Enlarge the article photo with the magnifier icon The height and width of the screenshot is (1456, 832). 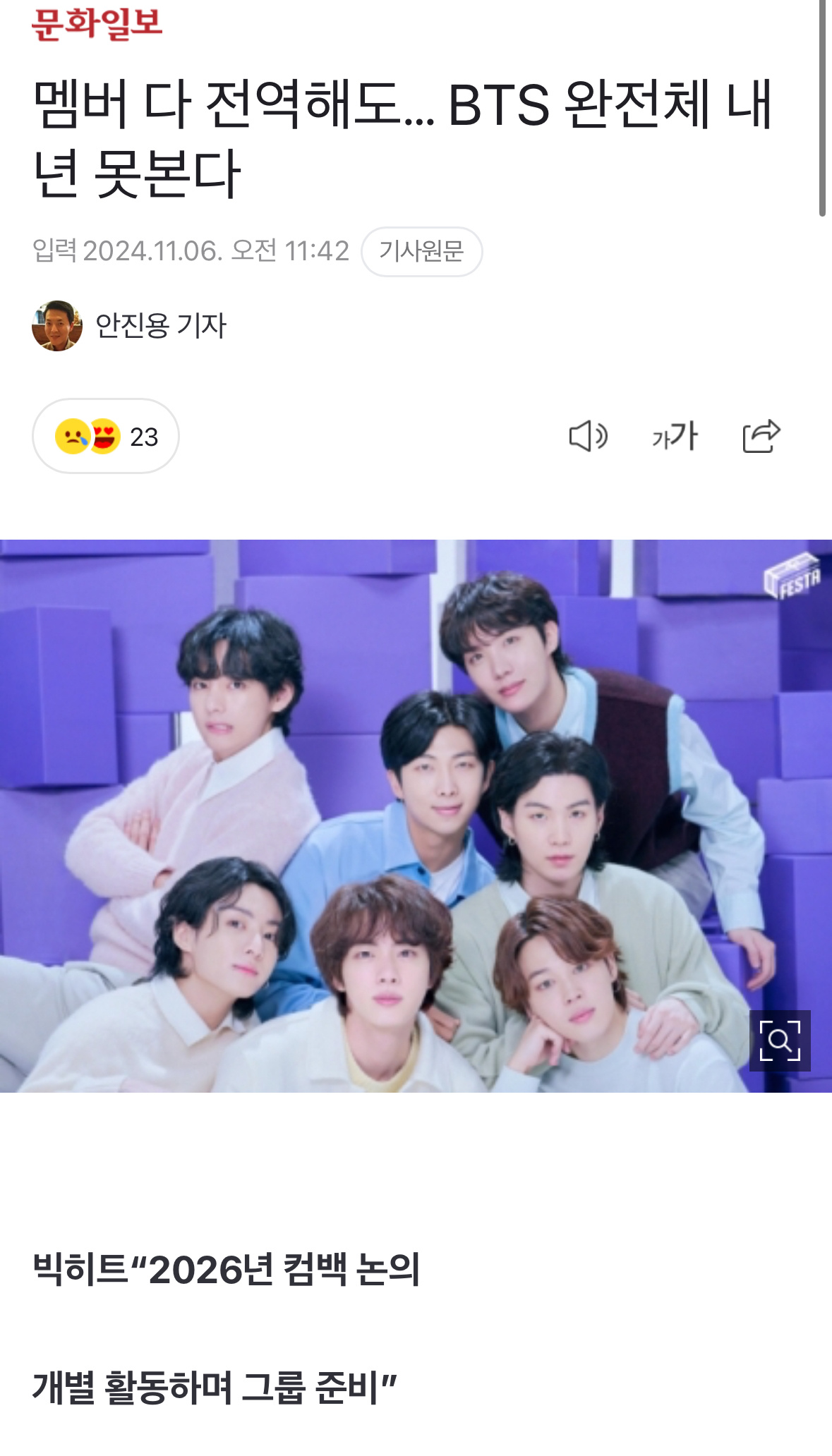[779, 1041]
